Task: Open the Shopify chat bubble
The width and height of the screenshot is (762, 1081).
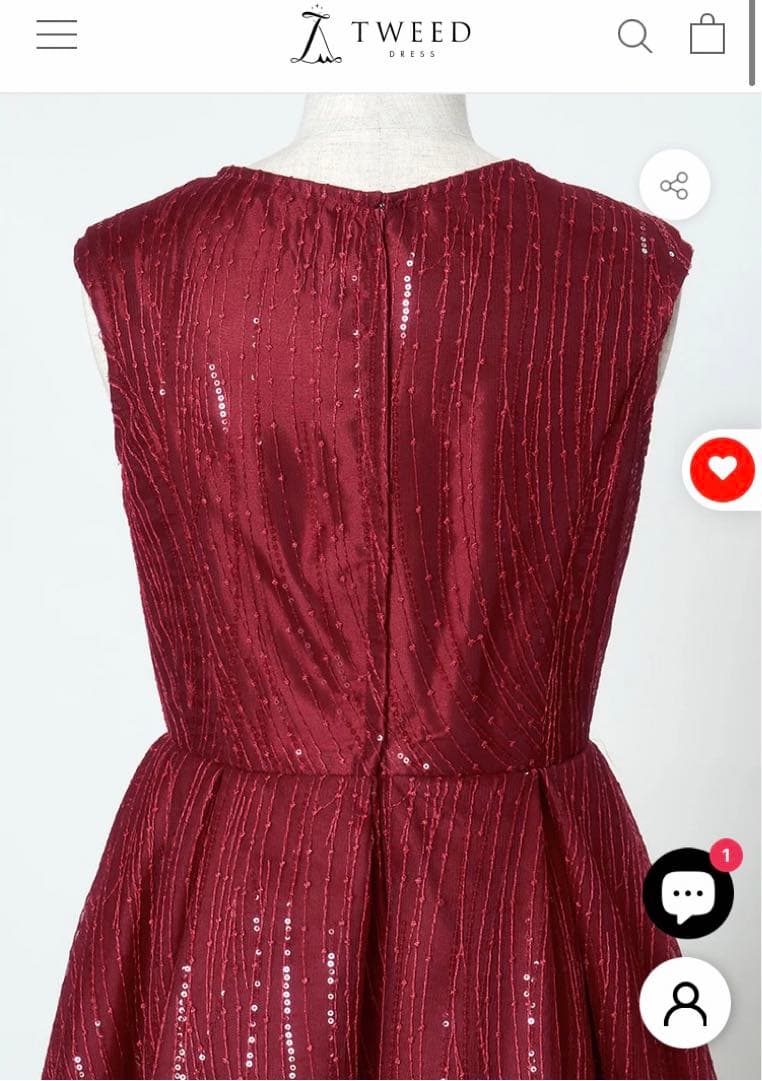Action: (688, 893)
